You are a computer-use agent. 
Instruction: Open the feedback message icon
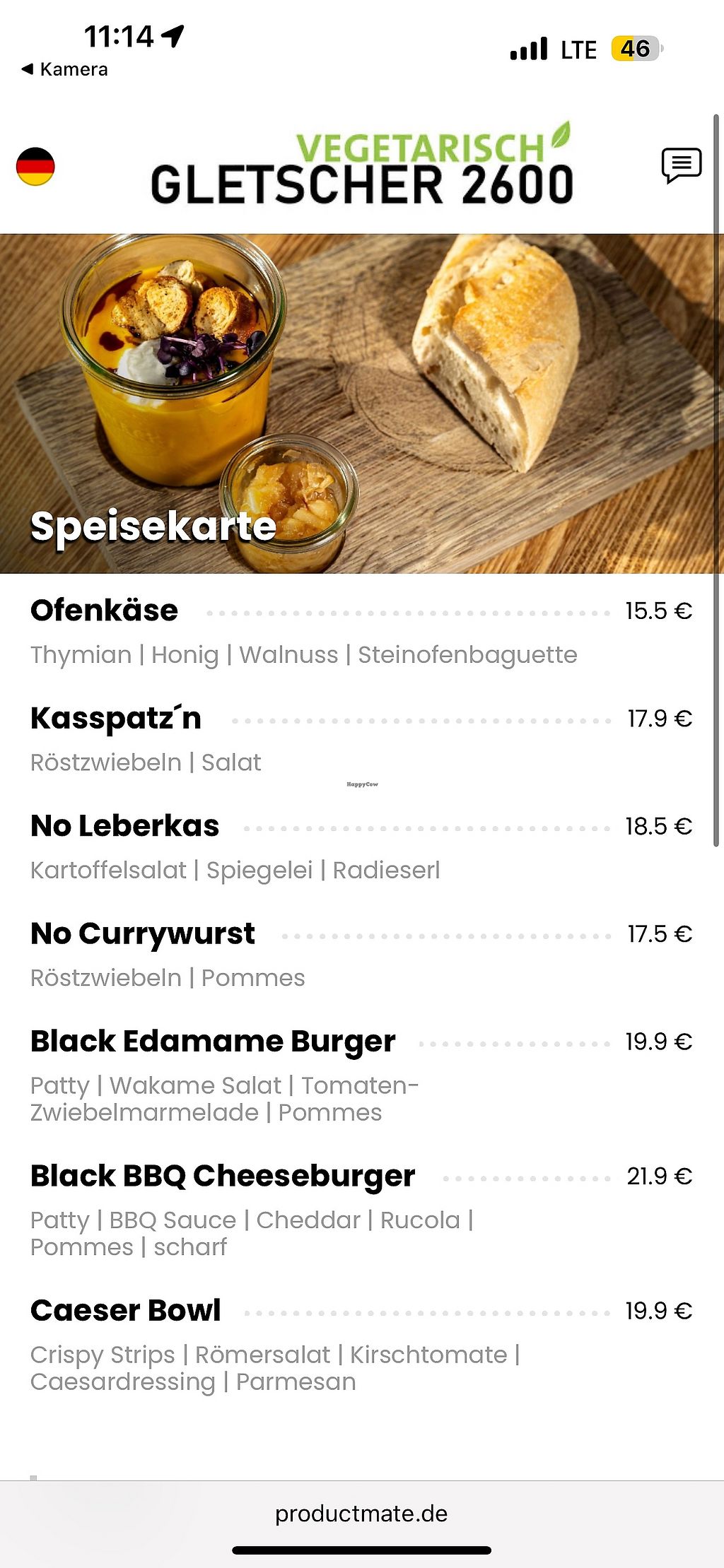click(681, 166)
